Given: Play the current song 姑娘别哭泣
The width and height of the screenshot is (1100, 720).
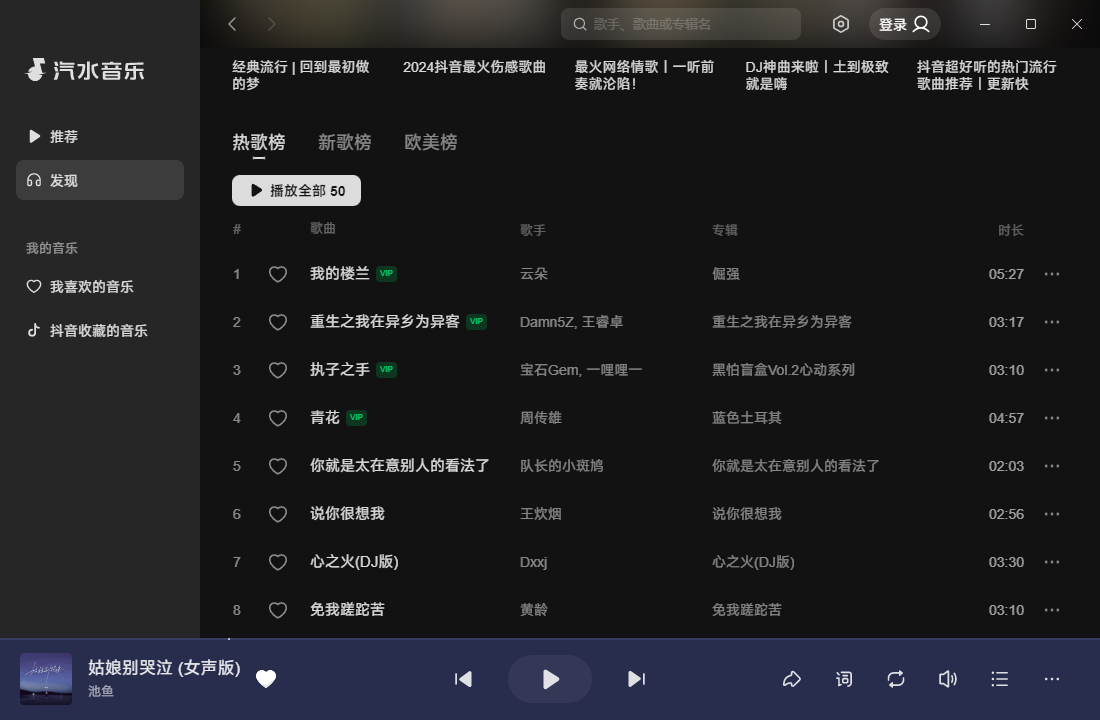Looking at the screenshot, I should pos(550,679).
